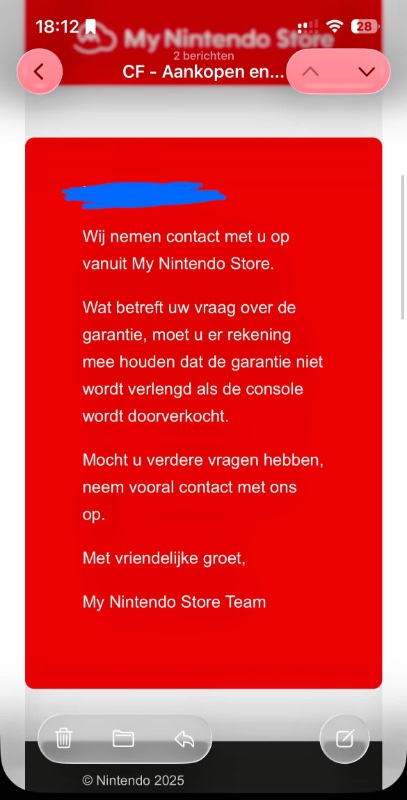
Task: Jump to the next message with down arrow
Action: point(366,71)
